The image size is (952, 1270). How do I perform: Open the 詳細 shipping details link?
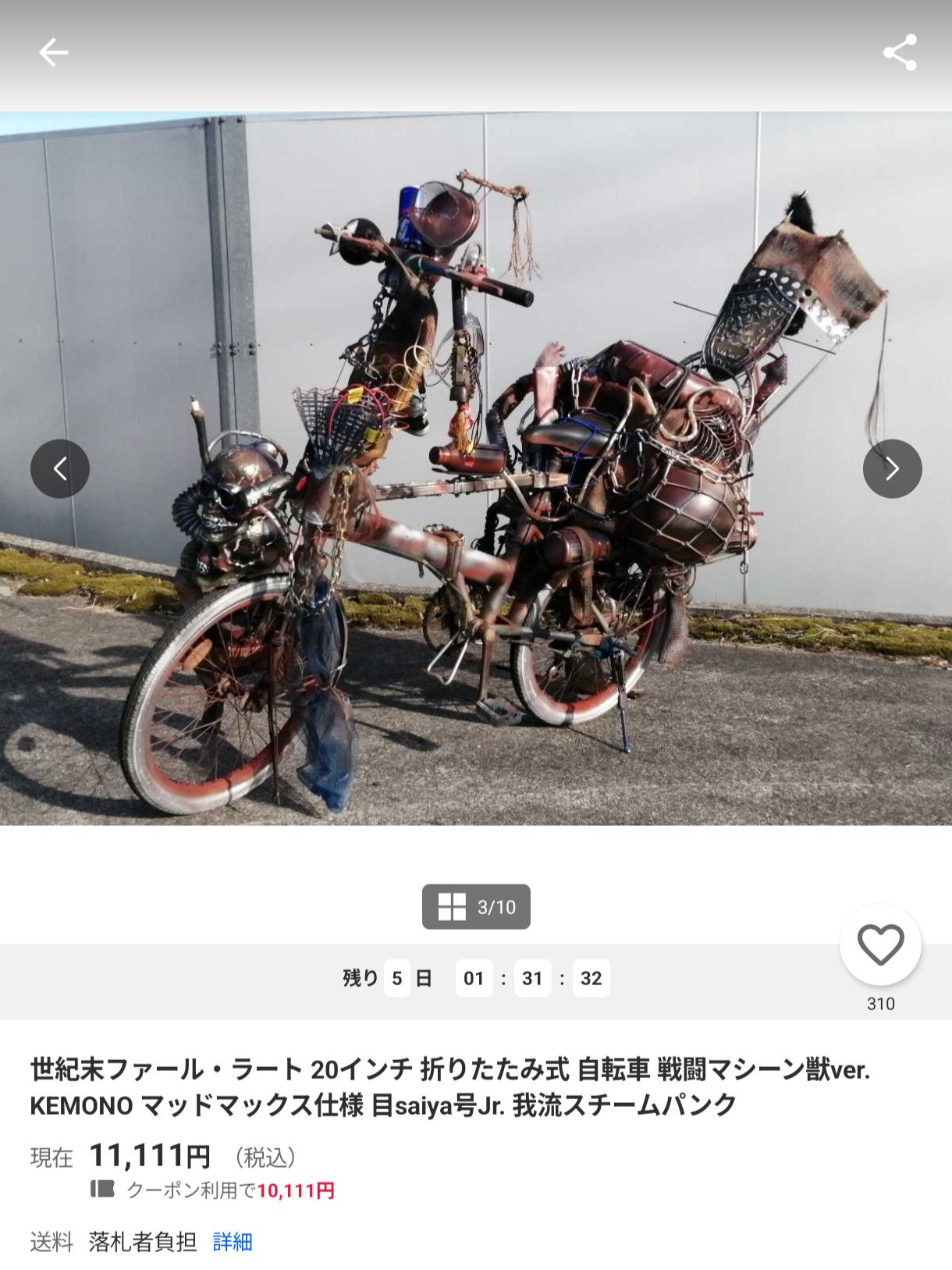[x=233, y=1241]
